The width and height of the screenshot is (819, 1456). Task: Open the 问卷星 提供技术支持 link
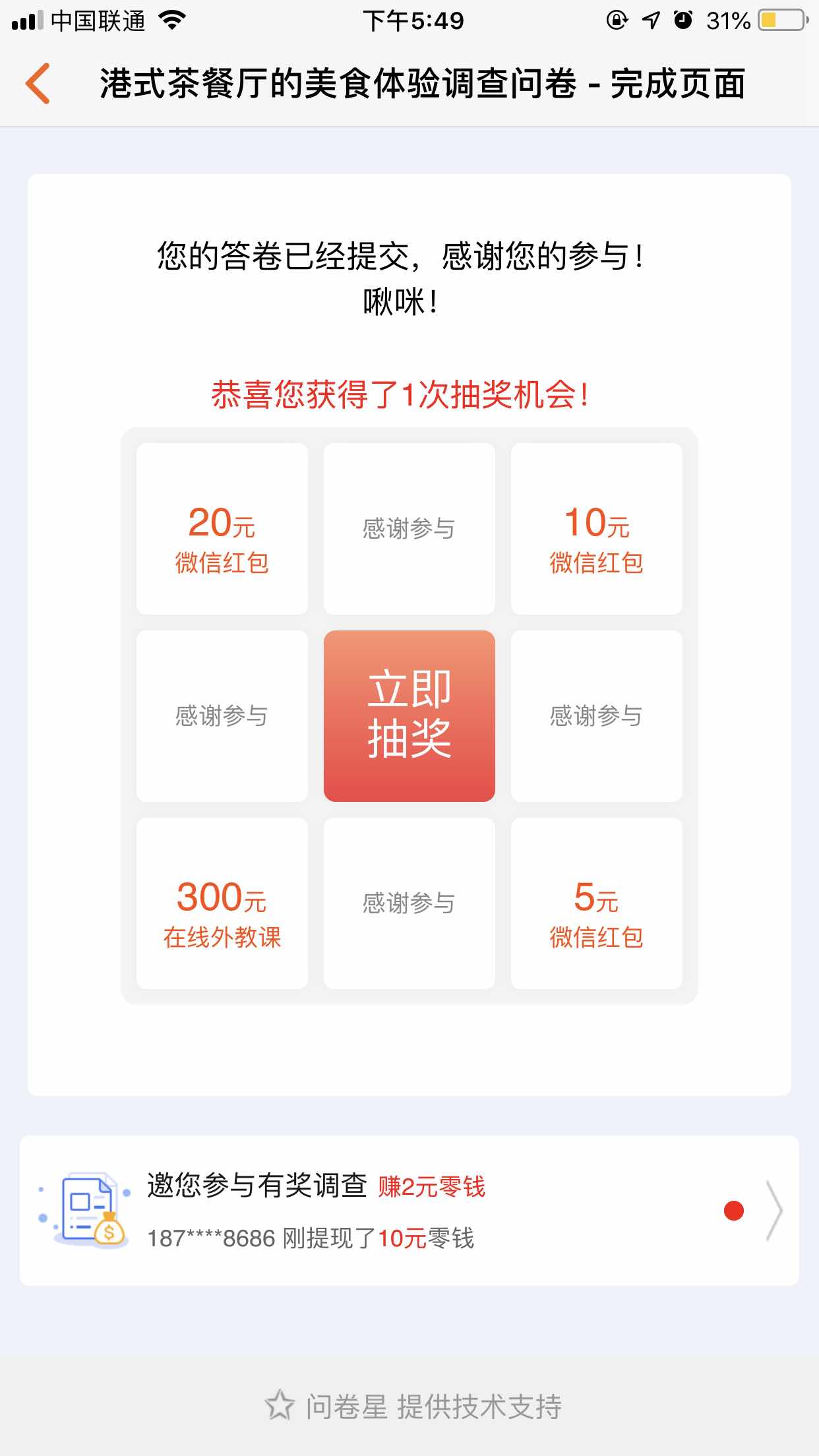click(x=413, y=1407)
